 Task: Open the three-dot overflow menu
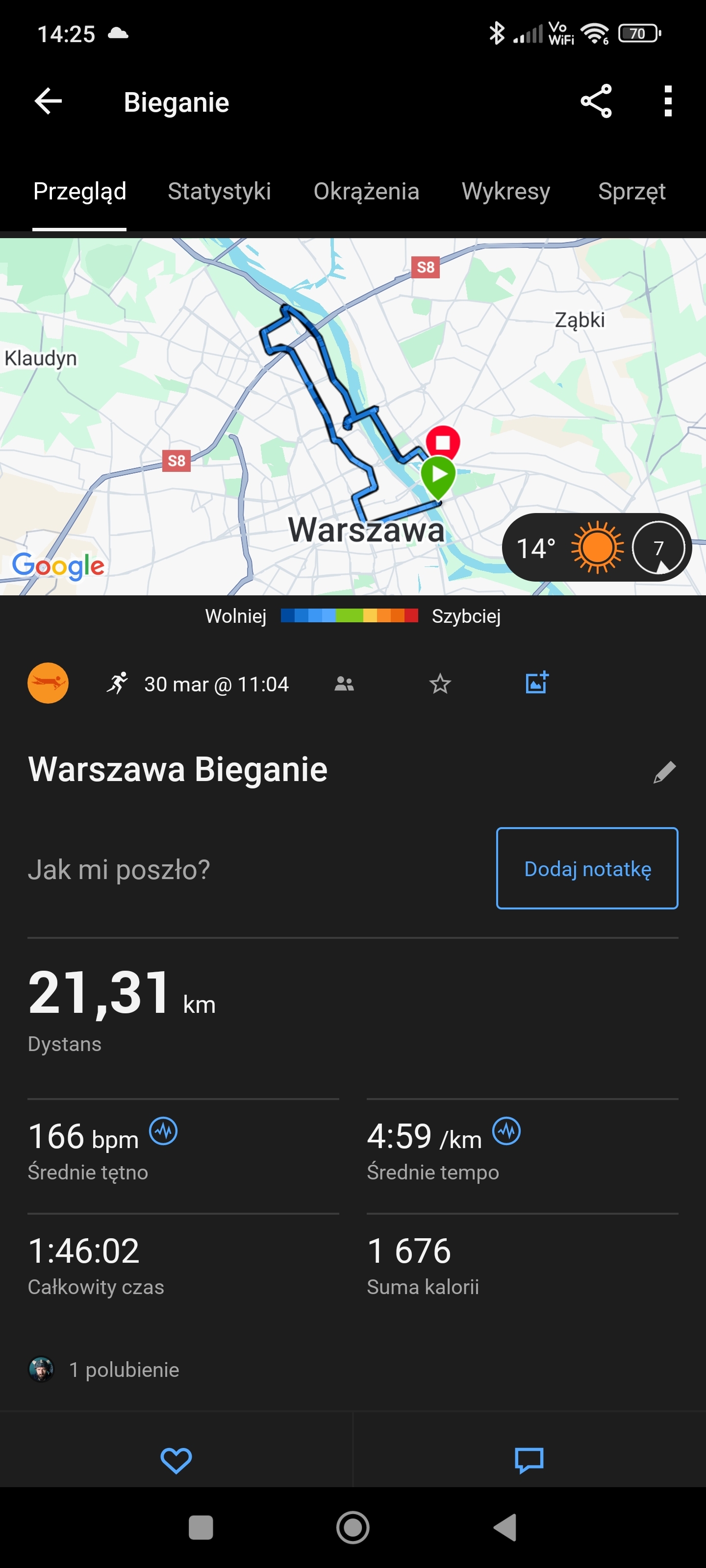coord(668,101)
